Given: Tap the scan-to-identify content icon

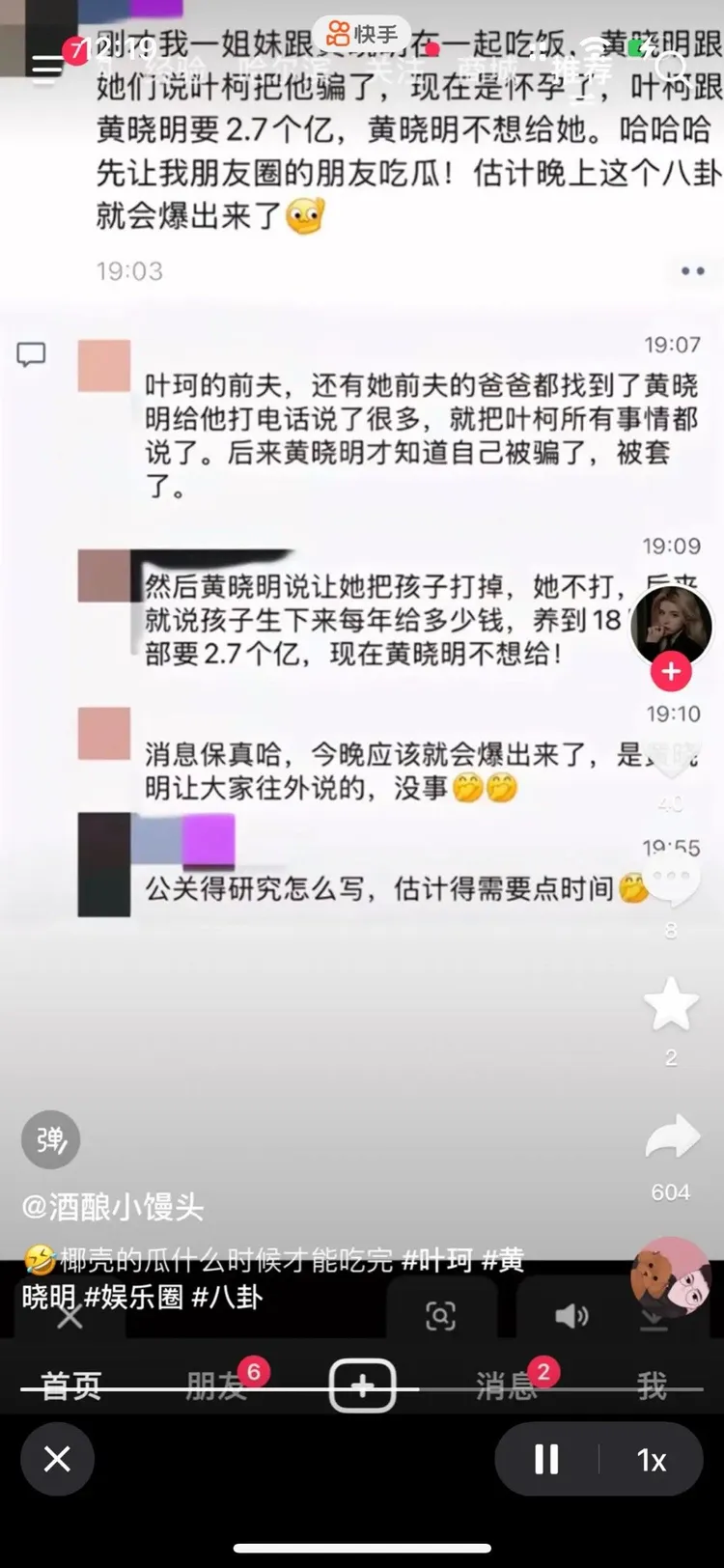Looking at the screenshot, I should [442, 1314].
